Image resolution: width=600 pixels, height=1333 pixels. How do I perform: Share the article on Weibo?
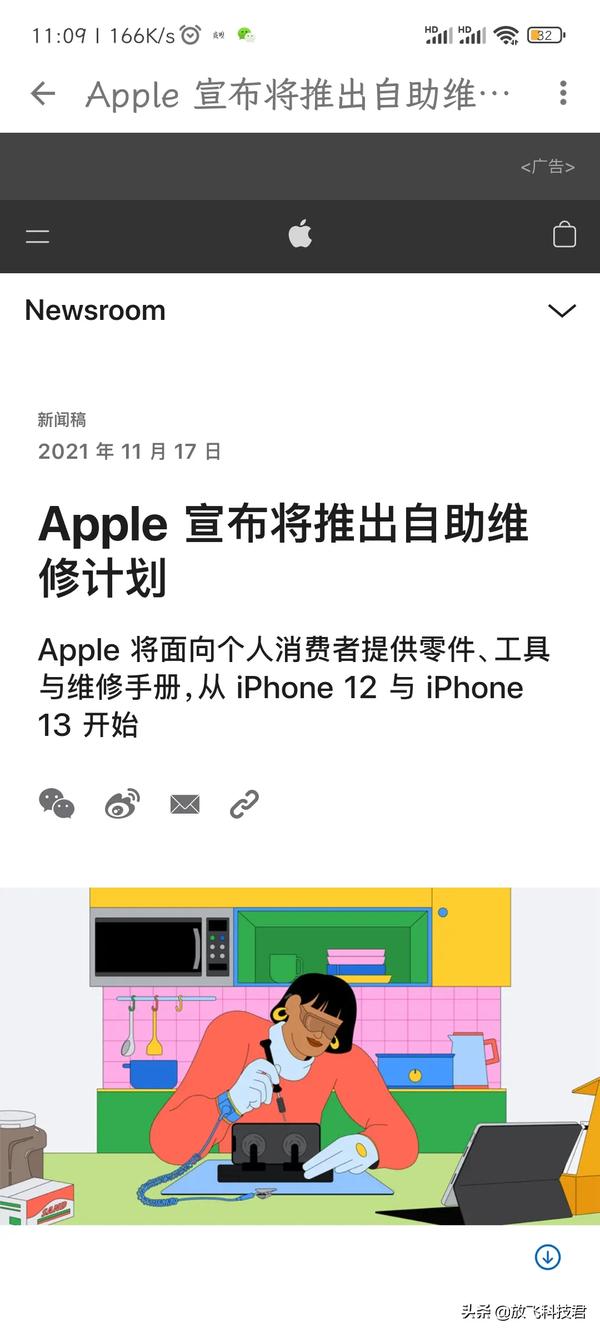122,803
